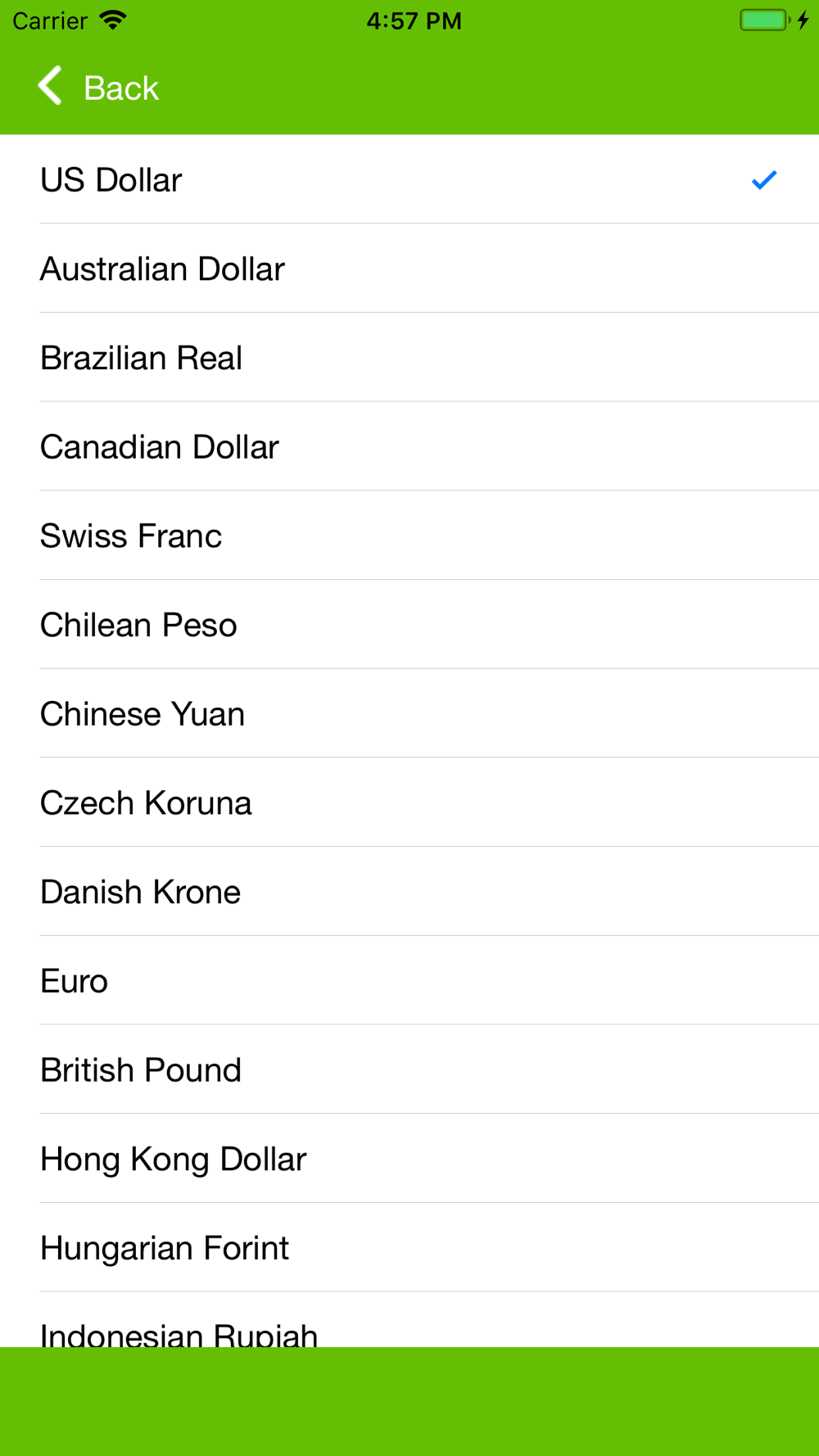Image resolution: width=819 pixels, height=1456 pixels.
Task: Select Hungarian Forint
Action: coord(409,1247)
